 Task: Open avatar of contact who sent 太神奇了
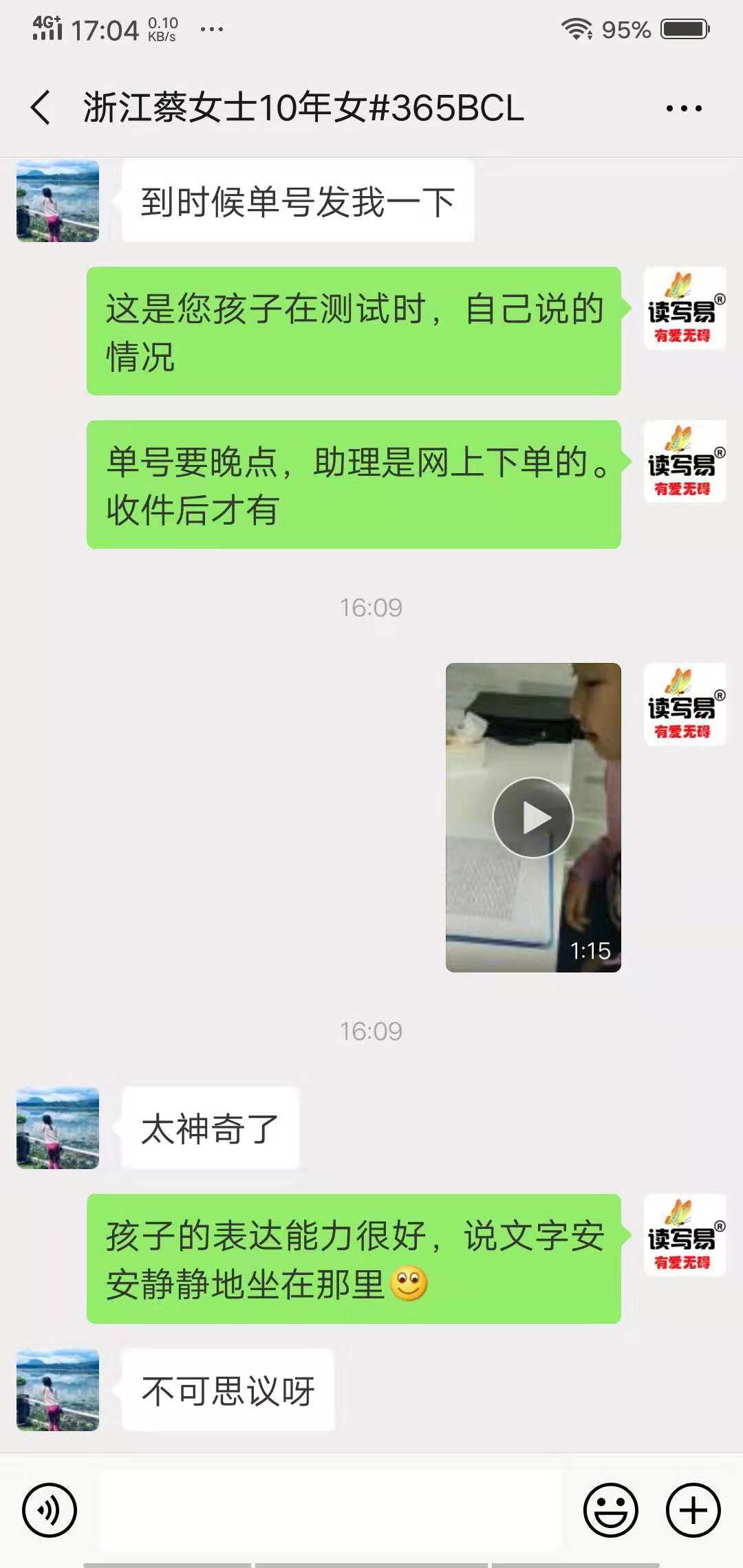coord(58,1128)
